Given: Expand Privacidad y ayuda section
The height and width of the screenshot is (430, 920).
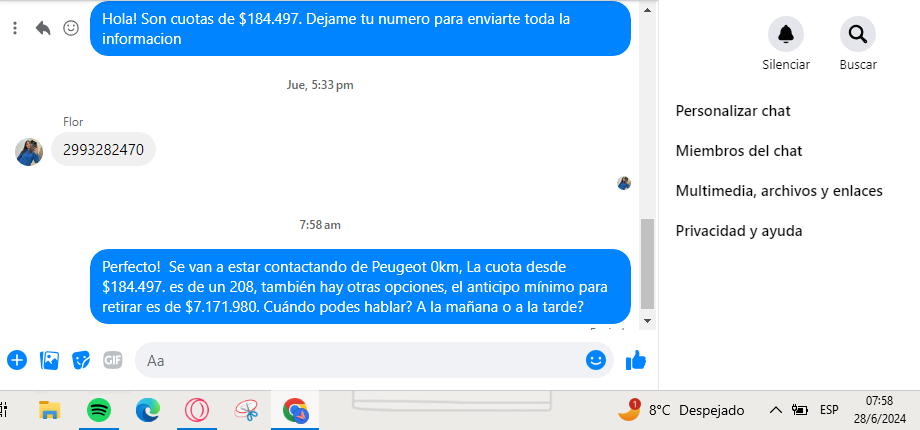Looking at the screenshot, I should (x=739, y=231).
